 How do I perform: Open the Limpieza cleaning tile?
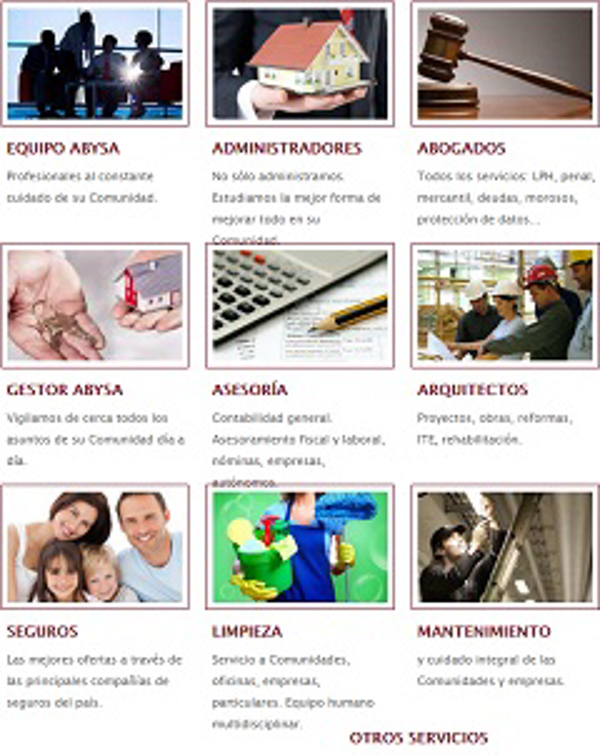(300, 546)
